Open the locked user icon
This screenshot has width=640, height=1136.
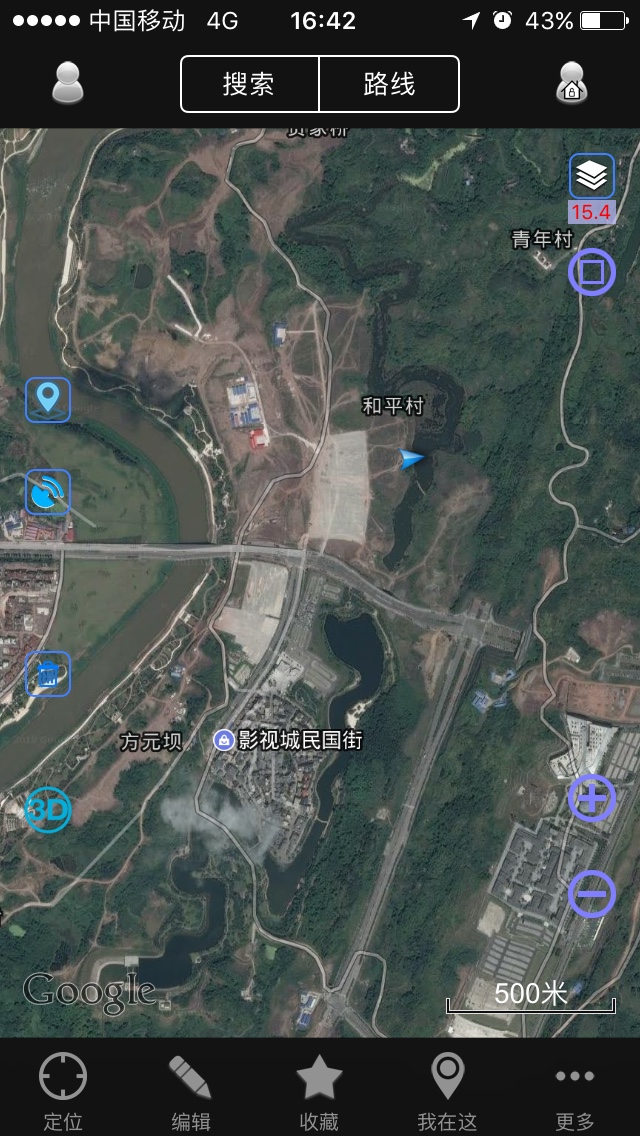click(572, 83)
